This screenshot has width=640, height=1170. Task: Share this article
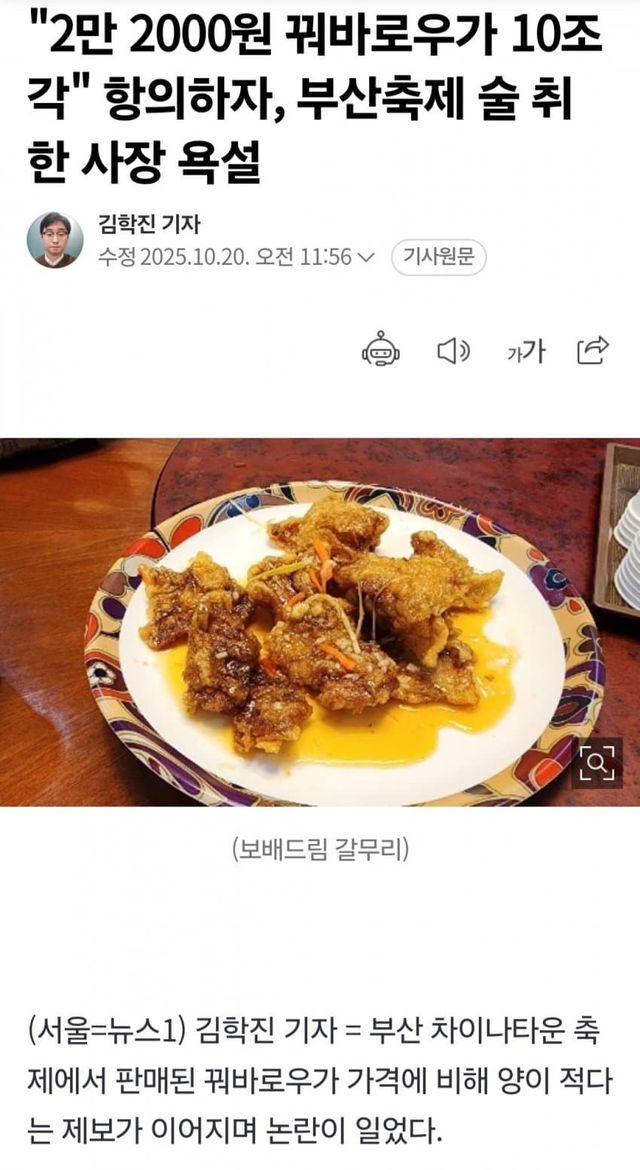[x=593, y=350]
